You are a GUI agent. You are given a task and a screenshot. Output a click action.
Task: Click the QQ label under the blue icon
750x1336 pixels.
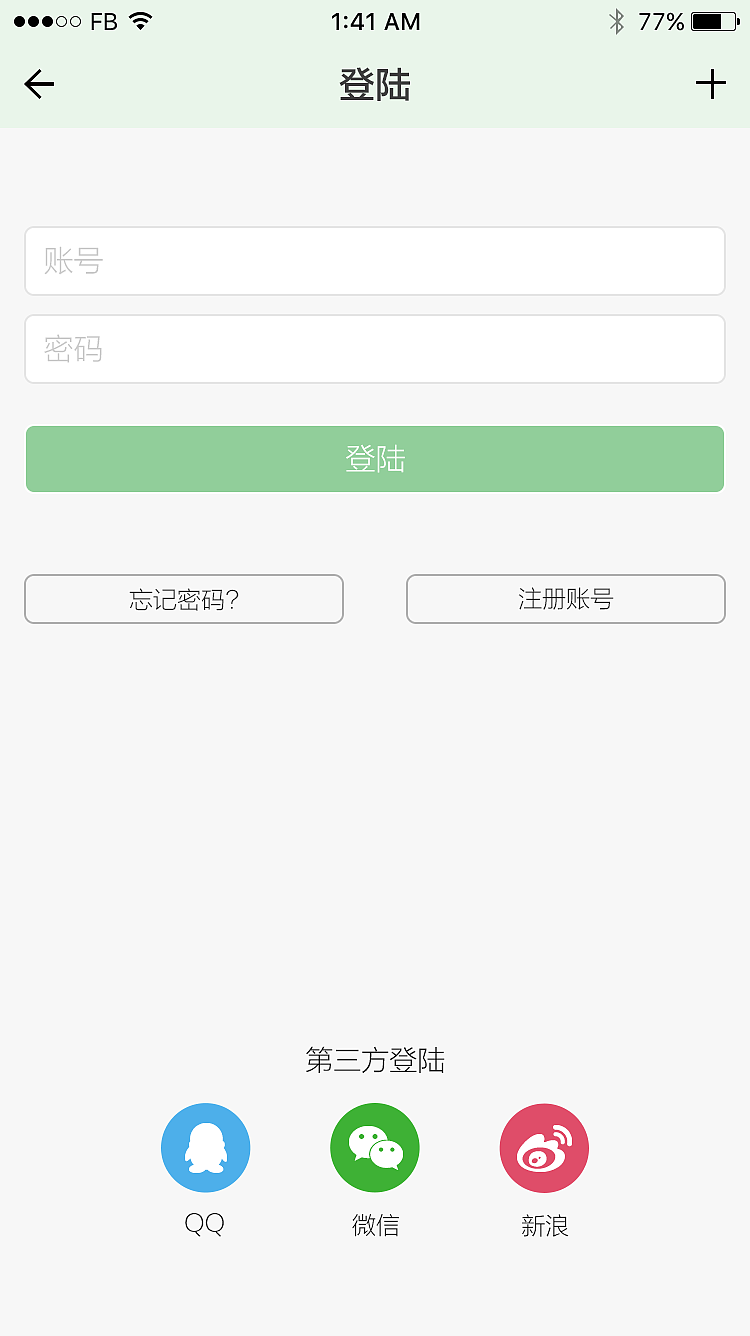coord(205,1223)
